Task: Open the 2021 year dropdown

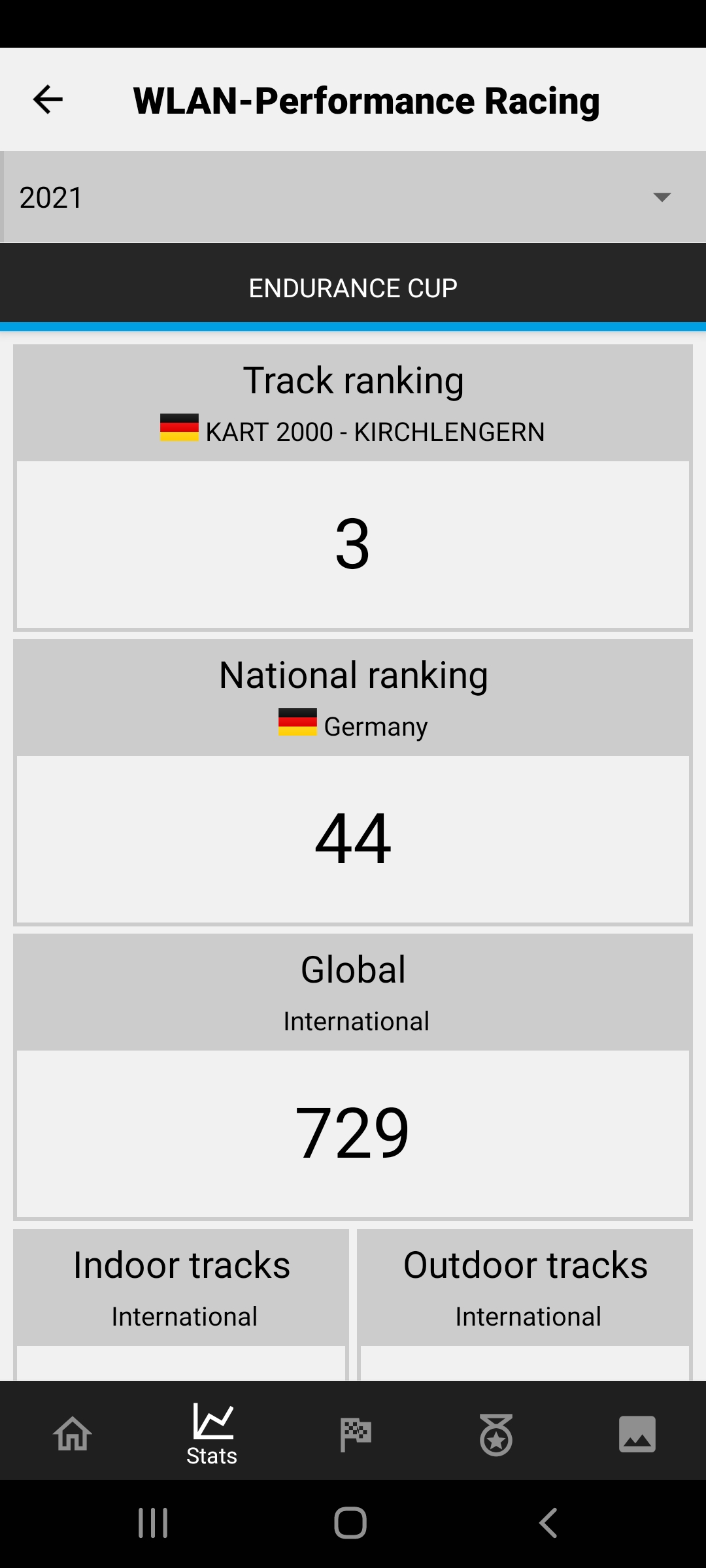Action: pyautogui.click(x=353, y=197)
